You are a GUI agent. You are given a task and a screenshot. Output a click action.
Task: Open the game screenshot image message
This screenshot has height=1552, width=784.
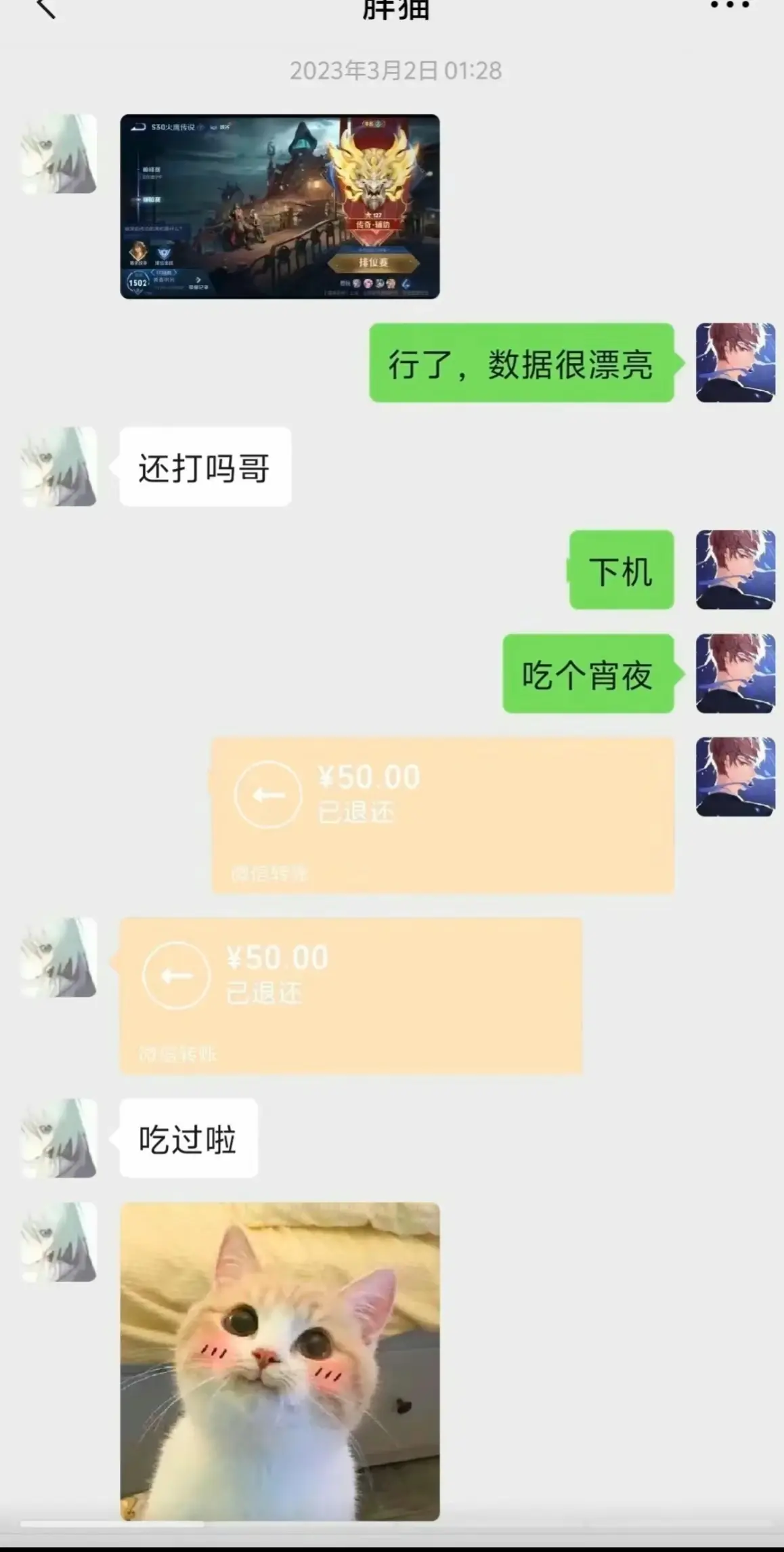280,207
